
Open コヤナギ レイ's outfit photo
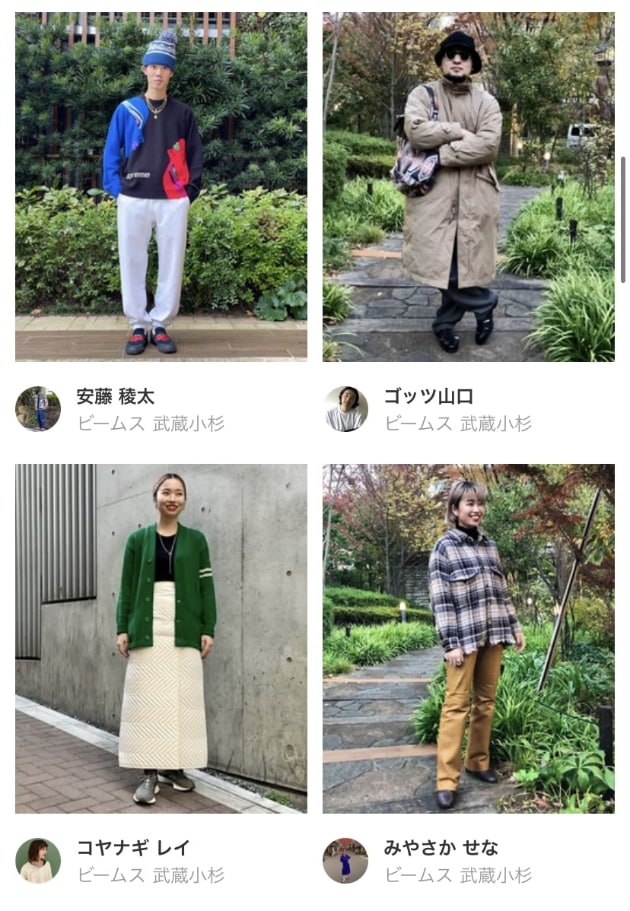tap(161, 638)
